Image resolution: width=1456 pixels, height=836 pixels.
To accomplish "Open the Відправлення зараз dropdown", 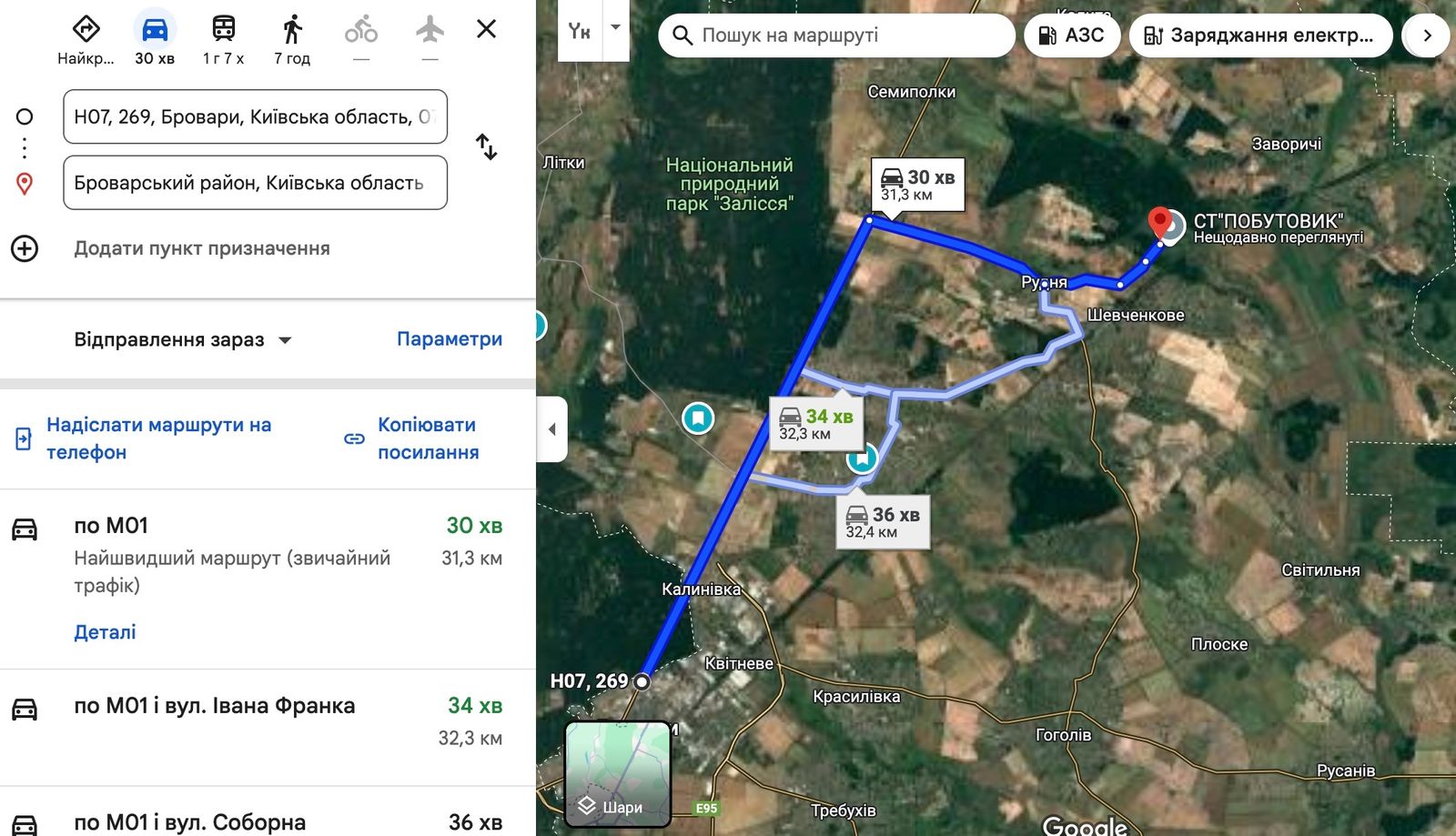I will click(x=183, y=340).
